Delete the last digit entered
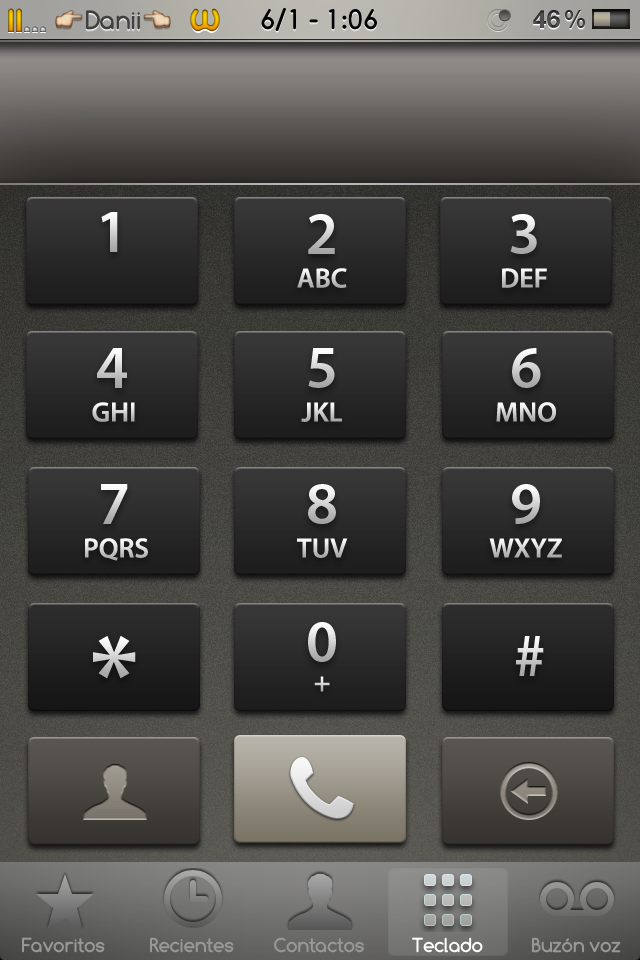The image size is (640, 960). click(x=526, y=791)
